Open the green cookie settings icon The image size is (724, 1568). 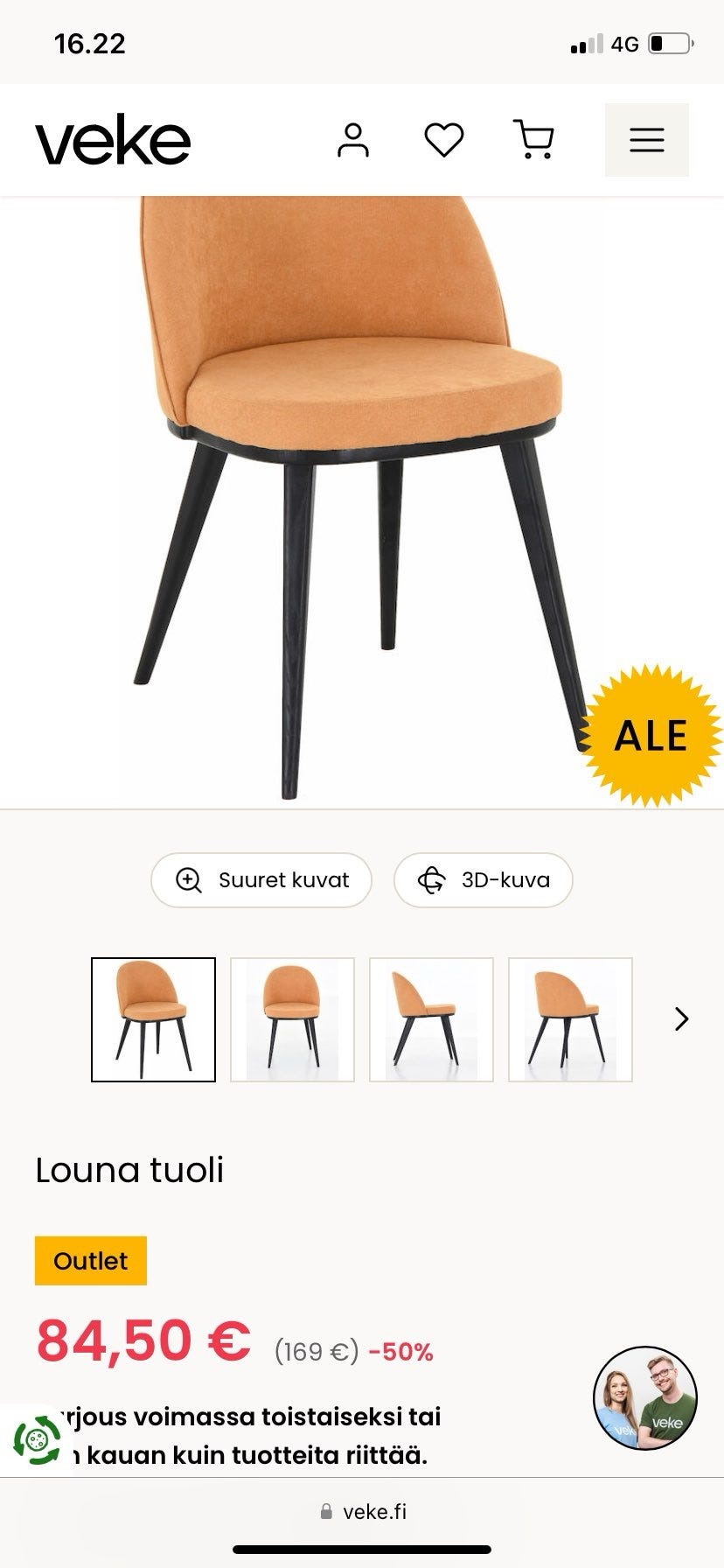(37, 1440)
